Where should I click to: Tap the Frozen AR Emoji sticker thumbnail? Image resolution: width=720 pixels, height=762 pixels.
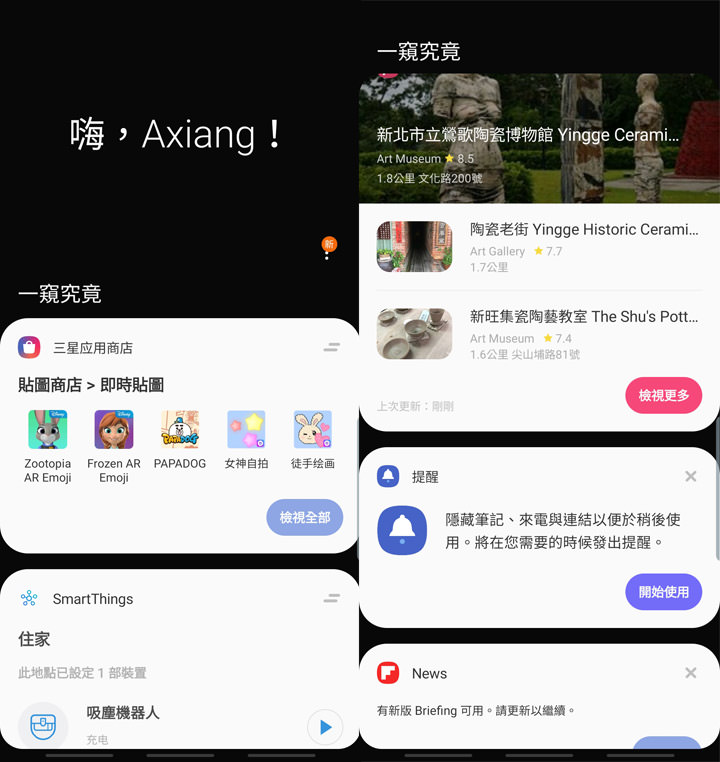pos(113,429)
